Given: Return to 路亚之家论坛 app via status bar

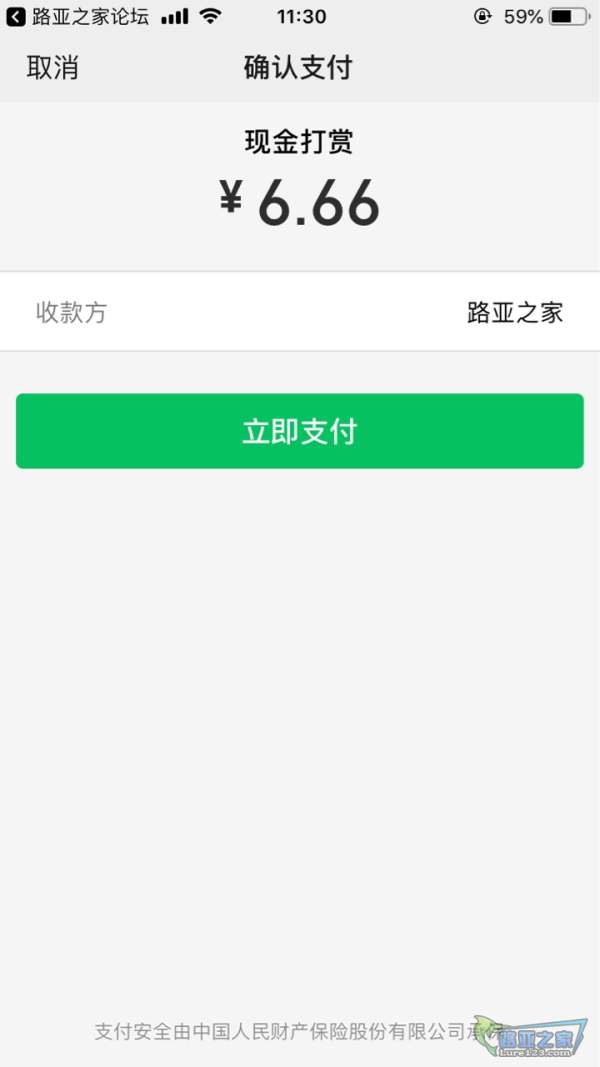Looking at the screenshot, I should (x=78, y=16).
